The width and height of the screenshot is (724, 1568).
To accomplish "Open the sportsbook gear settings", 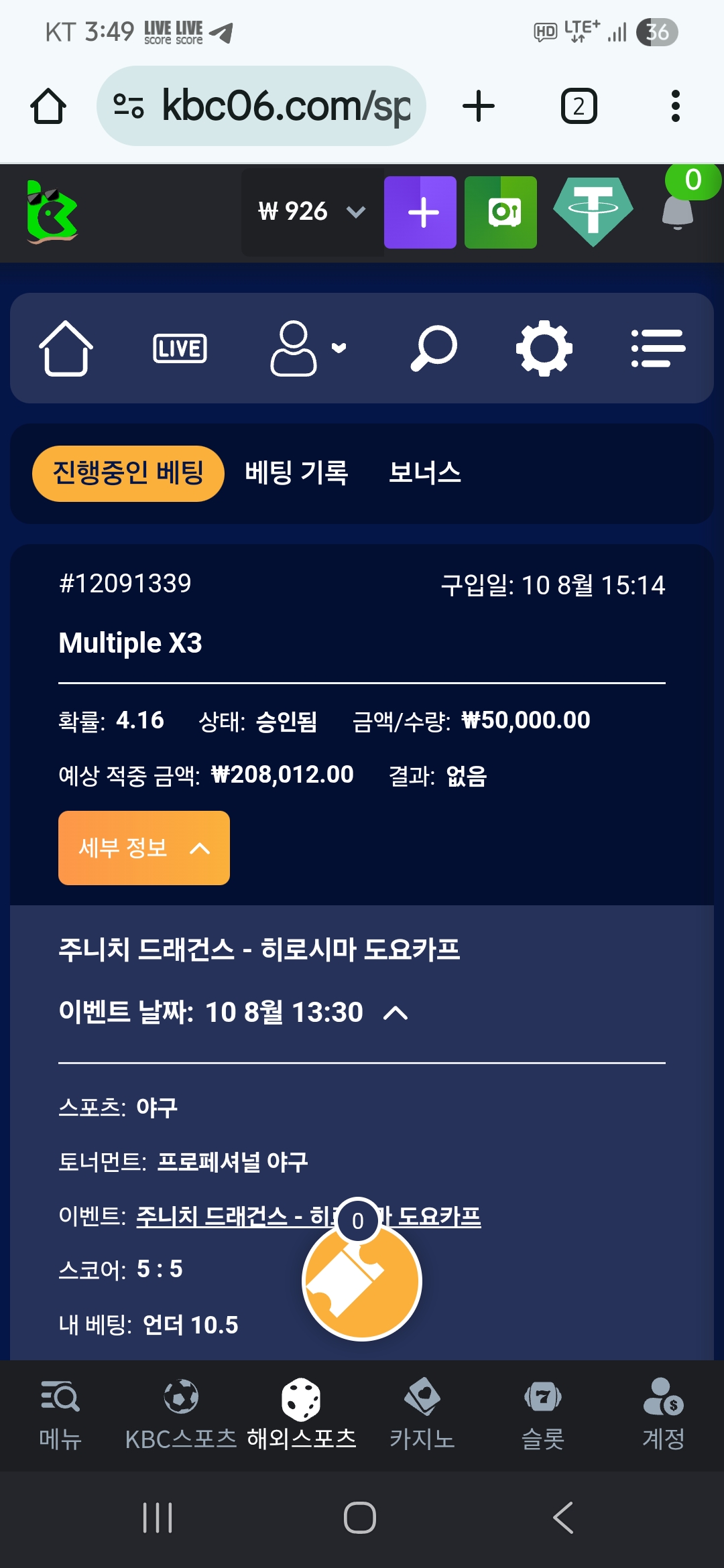I will pyautogui.click(x=544, y=348).
